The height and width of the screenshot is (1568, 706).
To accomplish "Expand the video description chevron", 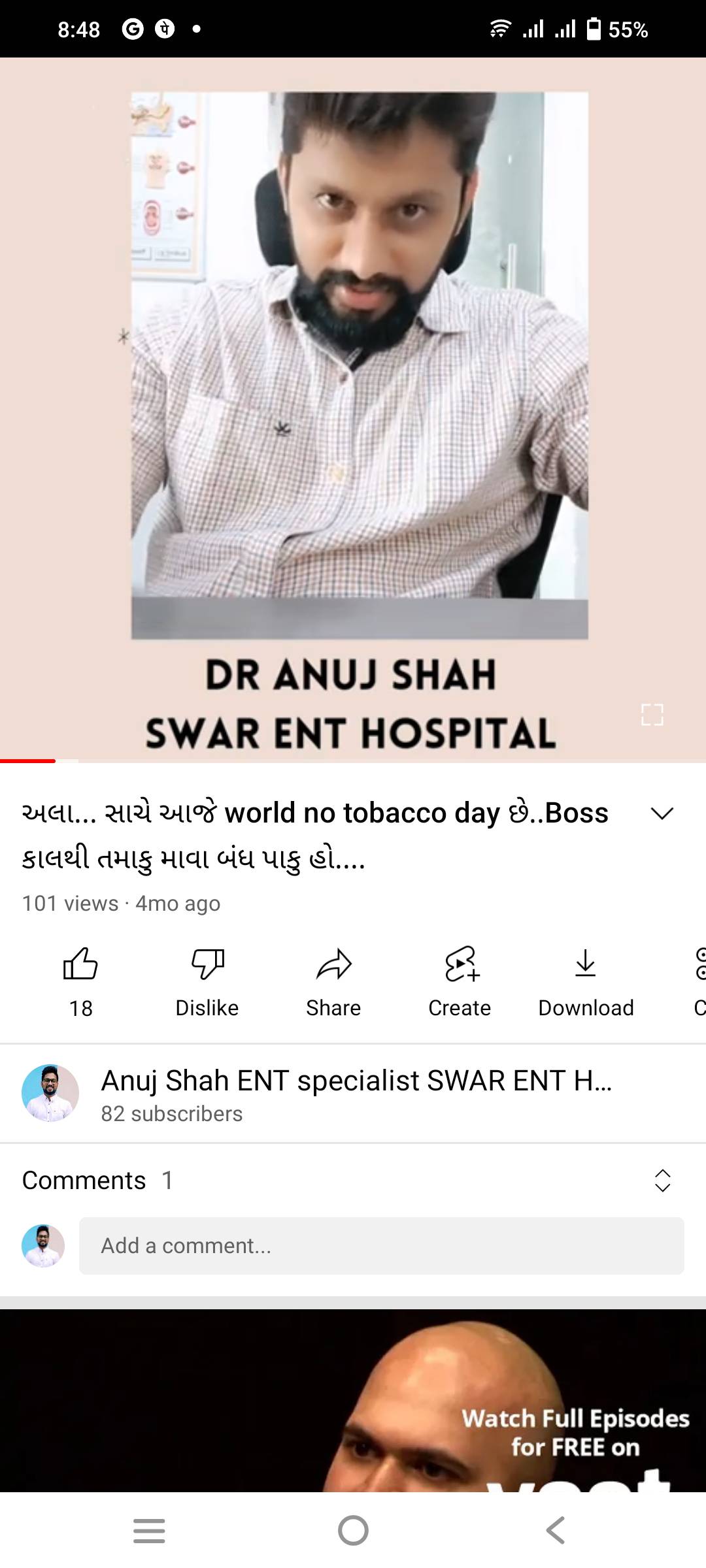I will coord(662,813).
